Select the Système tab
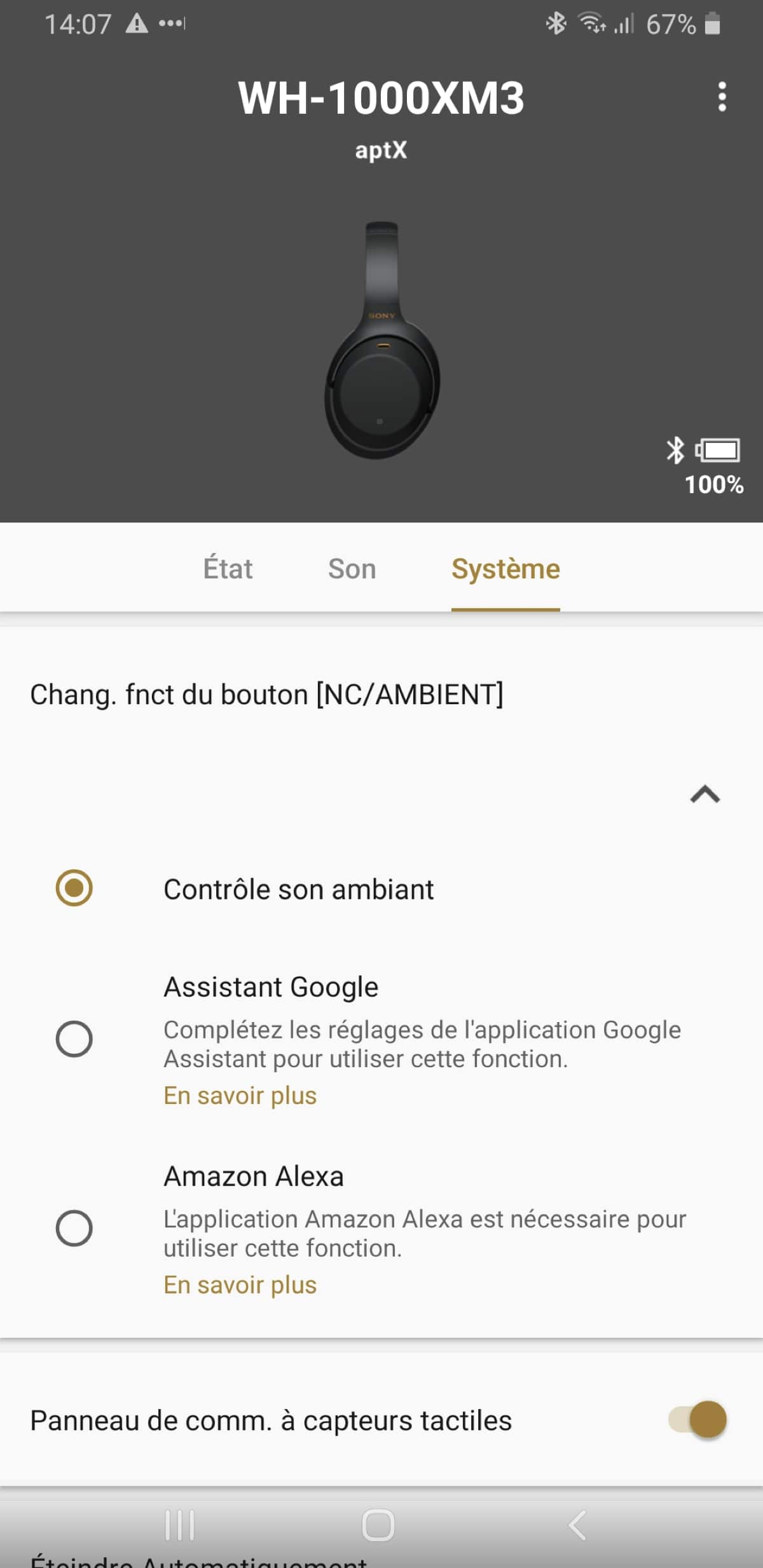 (x=505, y=568)
